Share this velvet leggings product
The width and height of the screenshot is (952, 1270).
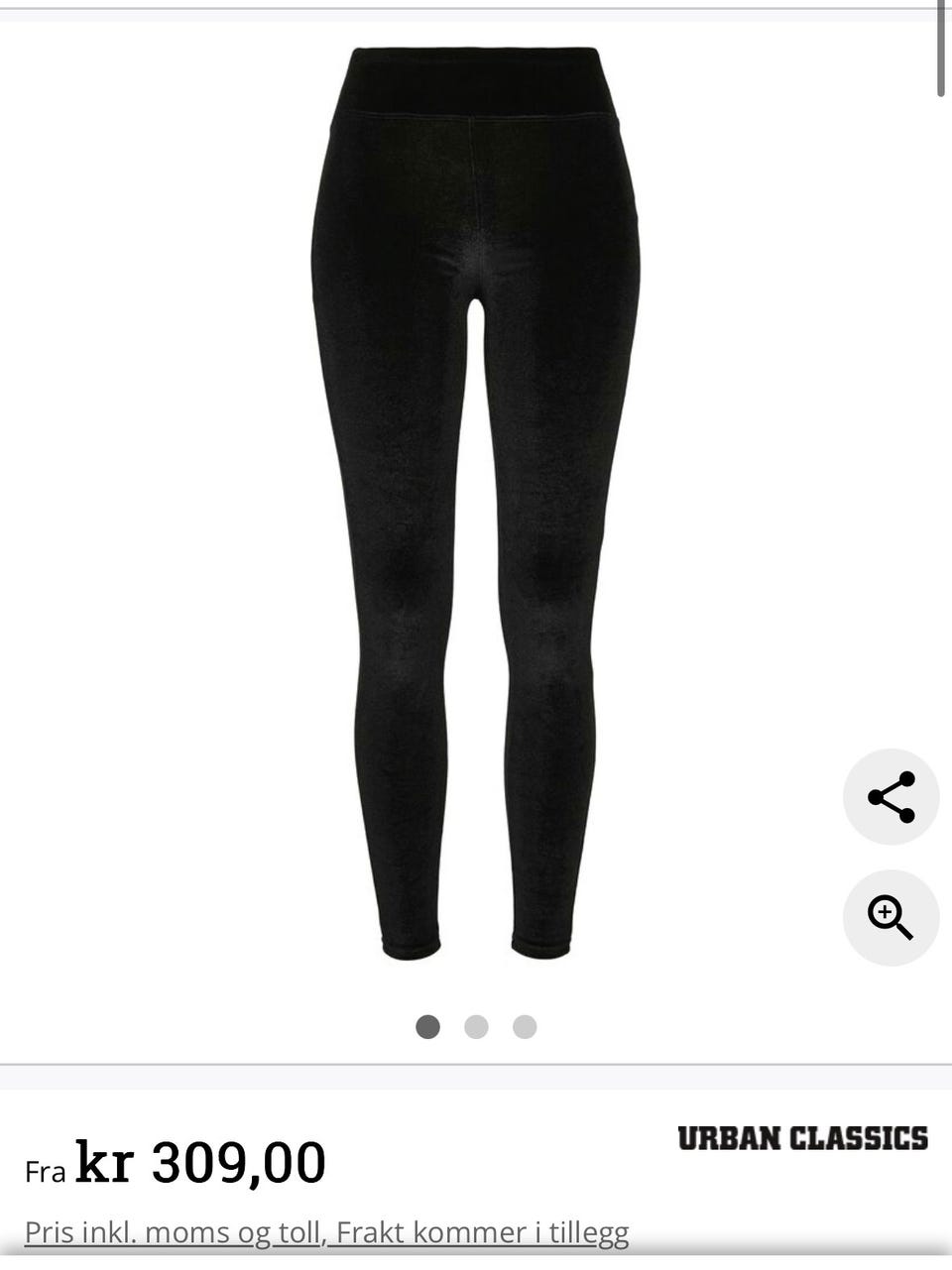coord(891,797)
